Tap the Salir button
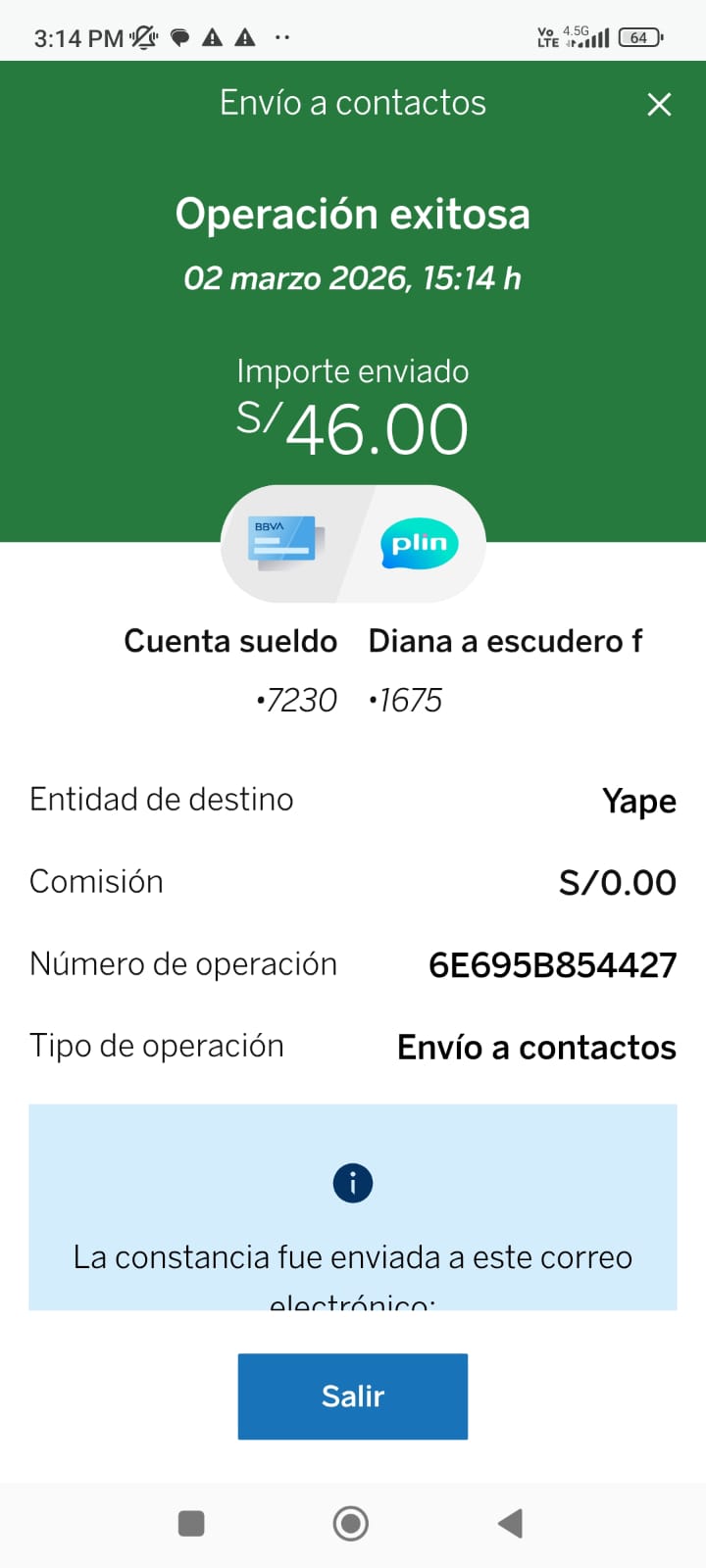Screen dimensions: 706x1568 click(x=352, y=1396)
